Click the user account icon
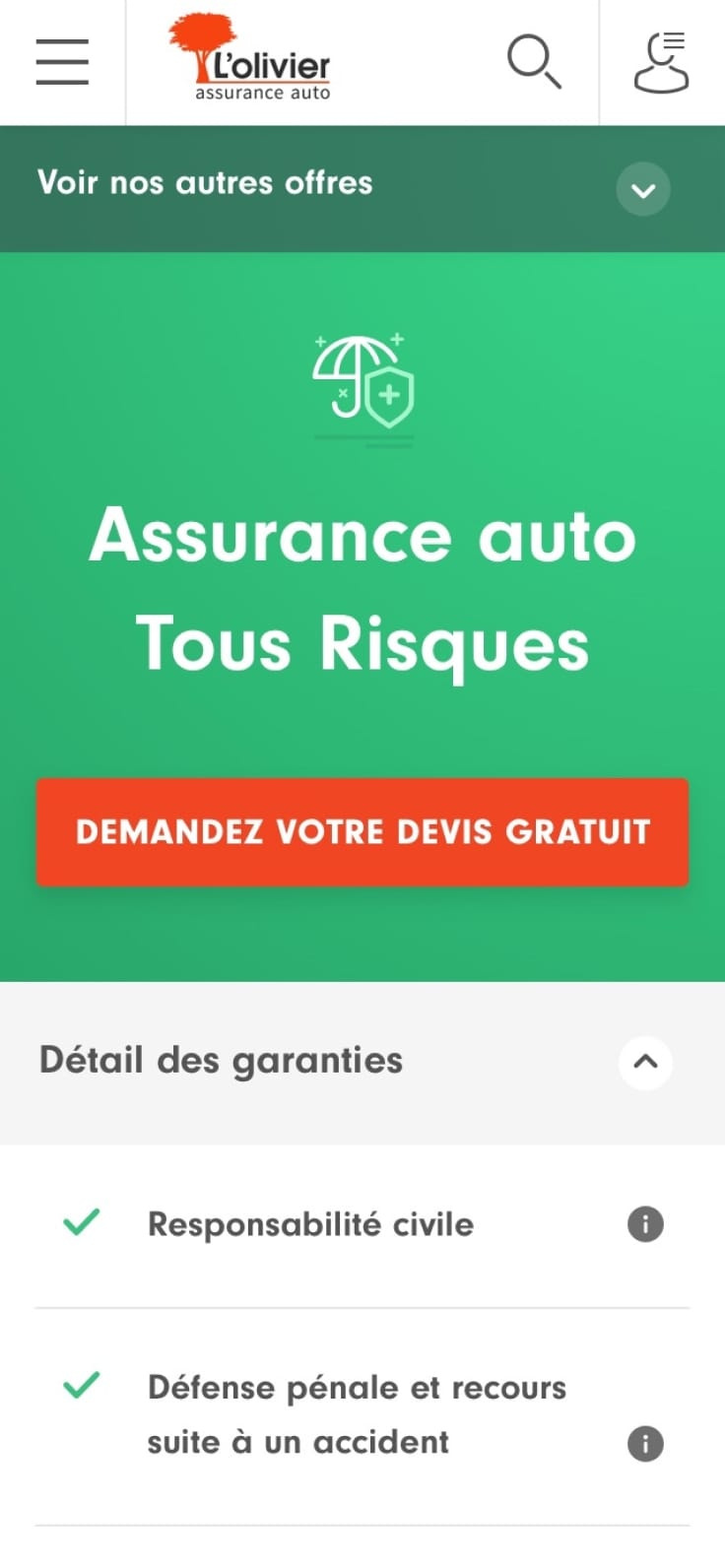The height and width of the screenshot is (1568, 725). [660, 62]
